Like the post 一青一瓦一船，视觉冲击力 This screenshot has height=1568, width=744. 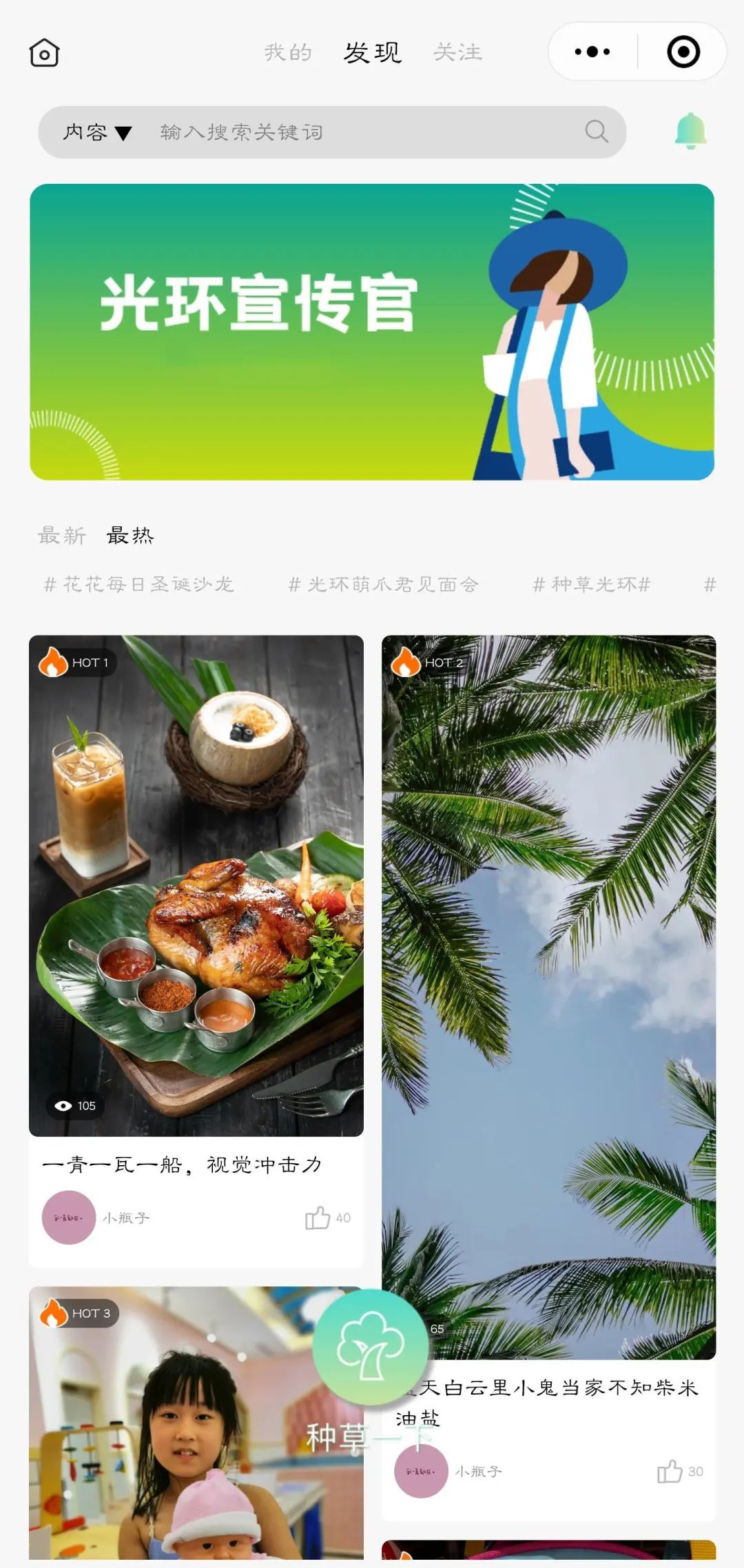coord(318,1217)
